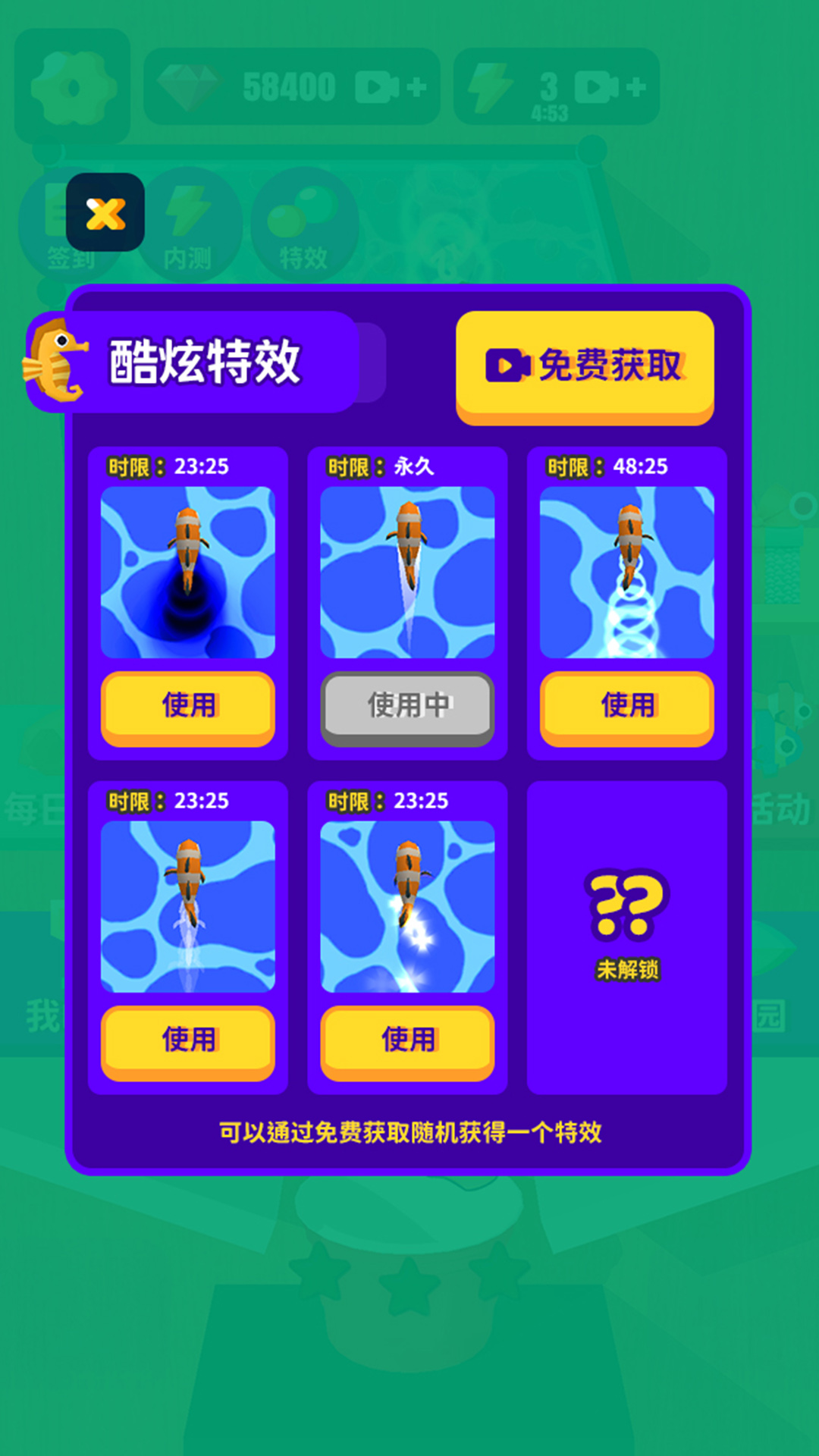View the black-hole effect preview thumbnail
The width and height of the screenshot is (819, 1456).
(x=187, y=573)
